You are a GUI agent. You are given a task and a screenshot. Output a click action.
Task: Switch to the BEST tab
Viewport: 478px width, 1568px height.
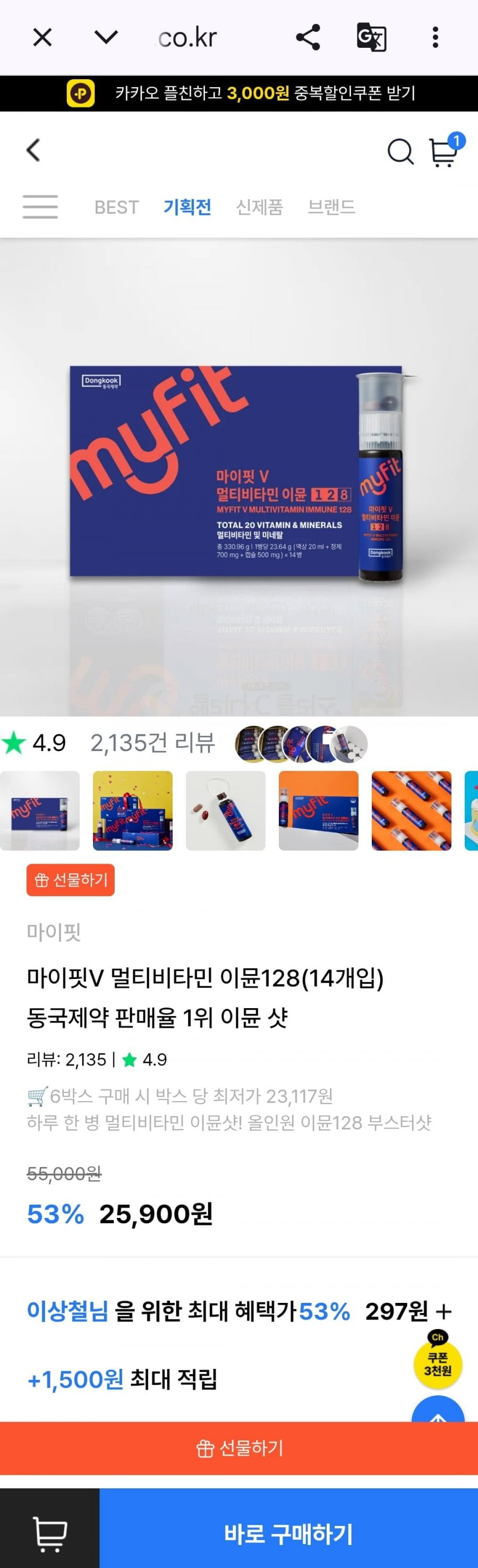click(x=116, y=208)
